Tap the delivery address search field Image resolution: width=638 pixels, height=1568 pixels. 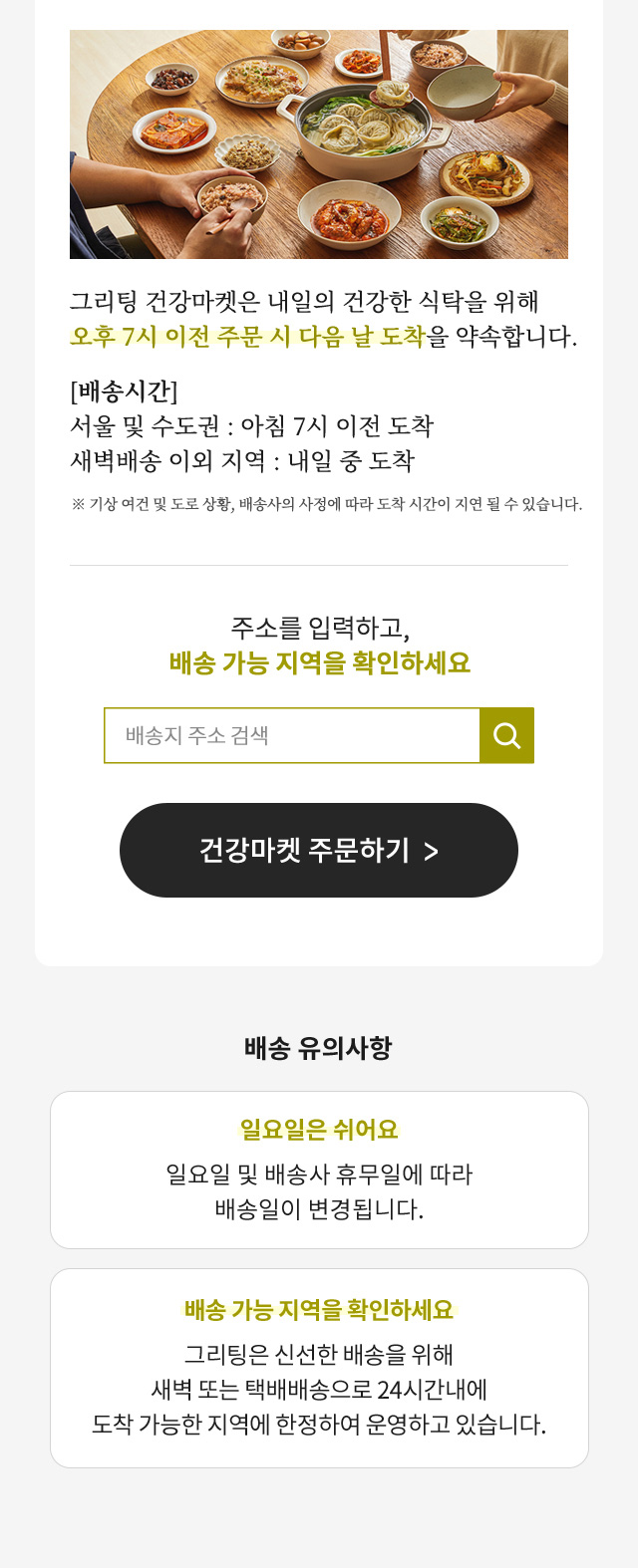click(291, 735)
